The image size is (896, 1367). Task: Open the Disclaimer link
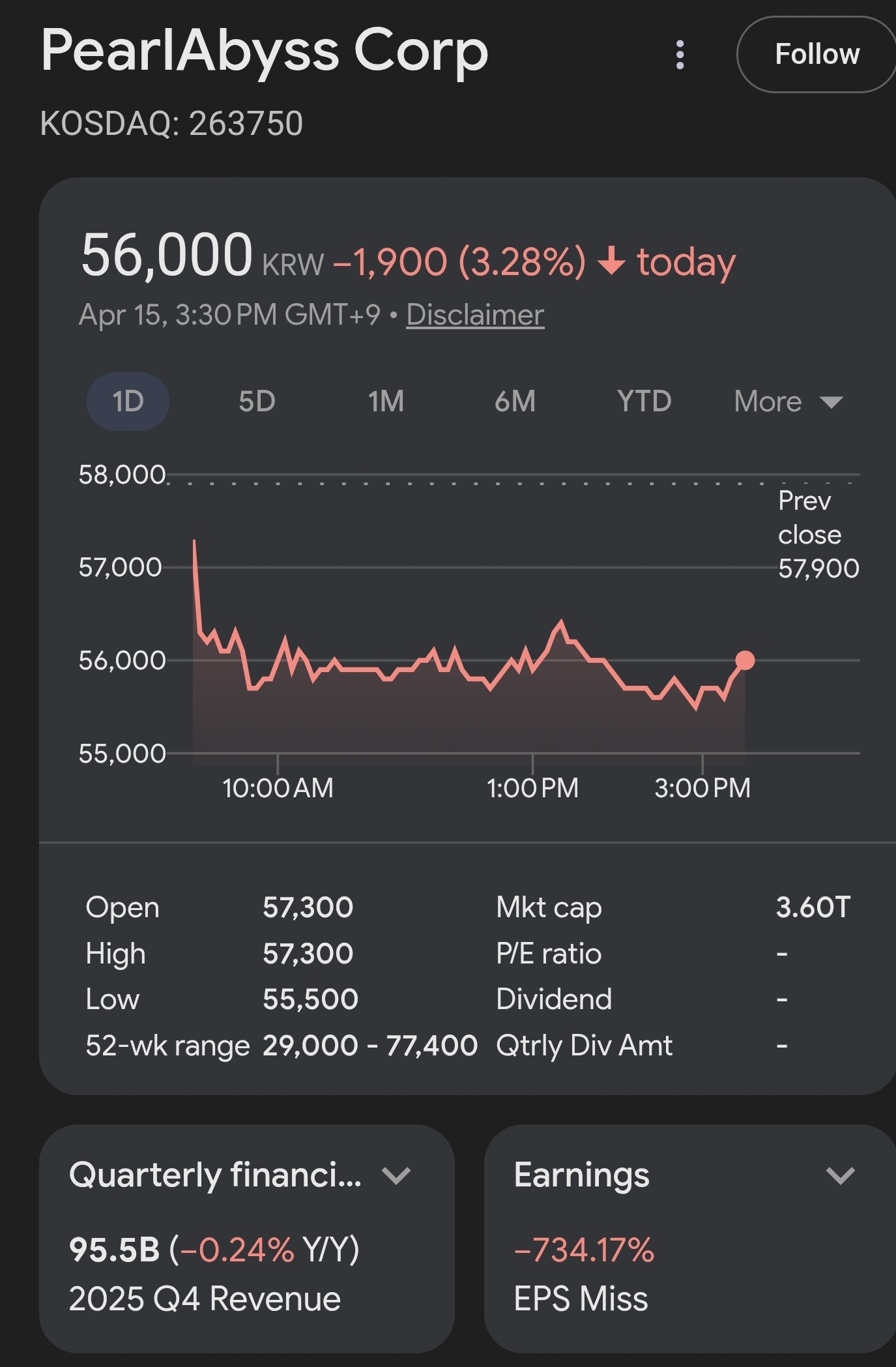pyautogui.click(x=475, y=315)
